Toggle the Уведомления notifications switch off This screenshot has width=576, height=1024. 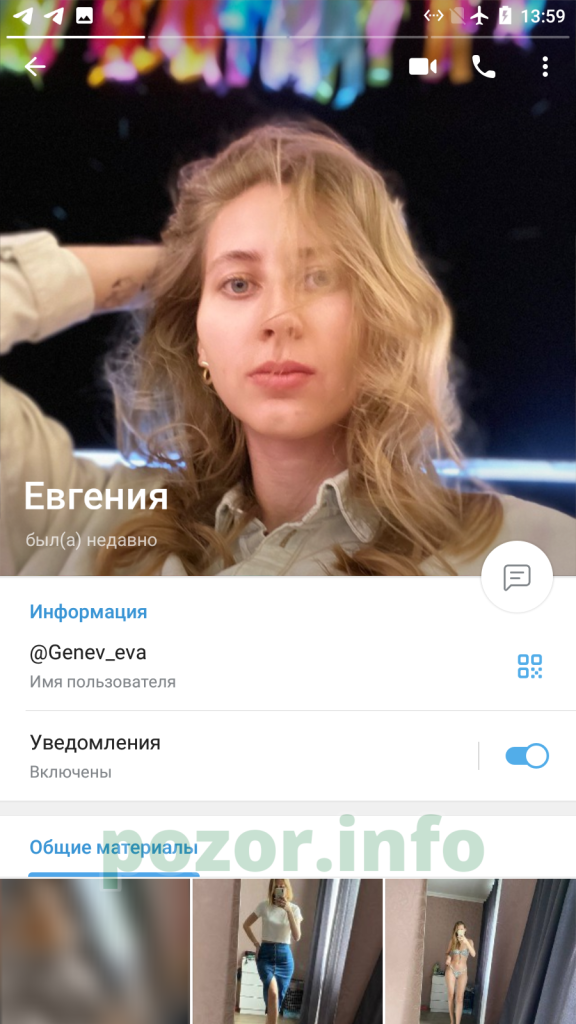[526, 756]
